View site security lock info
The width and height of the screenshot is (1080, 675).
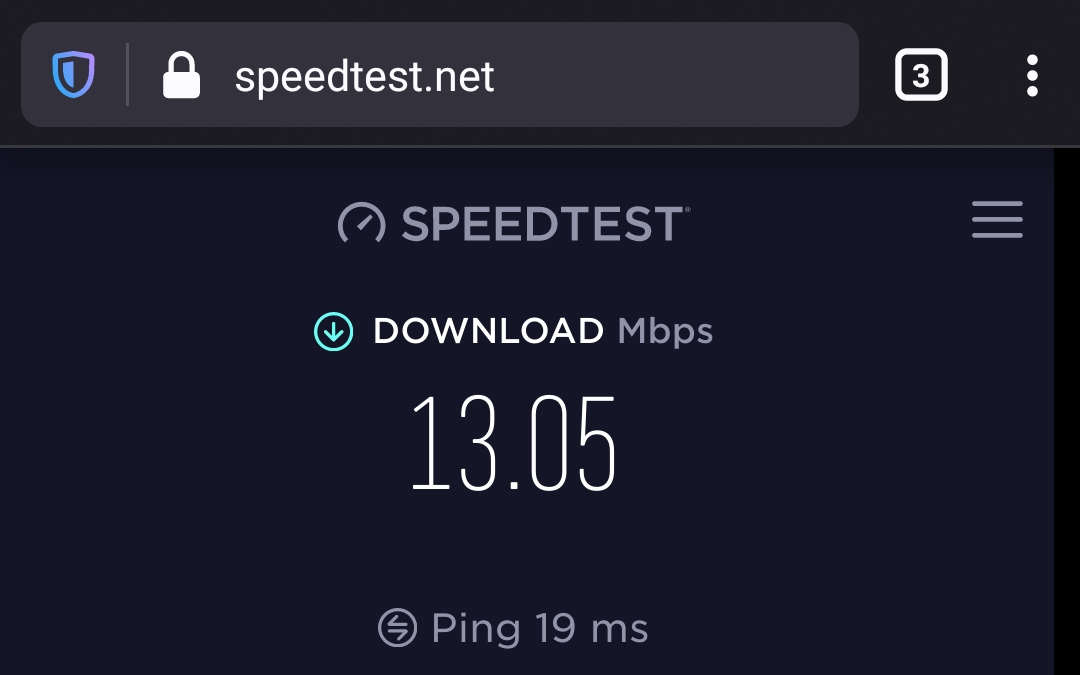point(182,76)
